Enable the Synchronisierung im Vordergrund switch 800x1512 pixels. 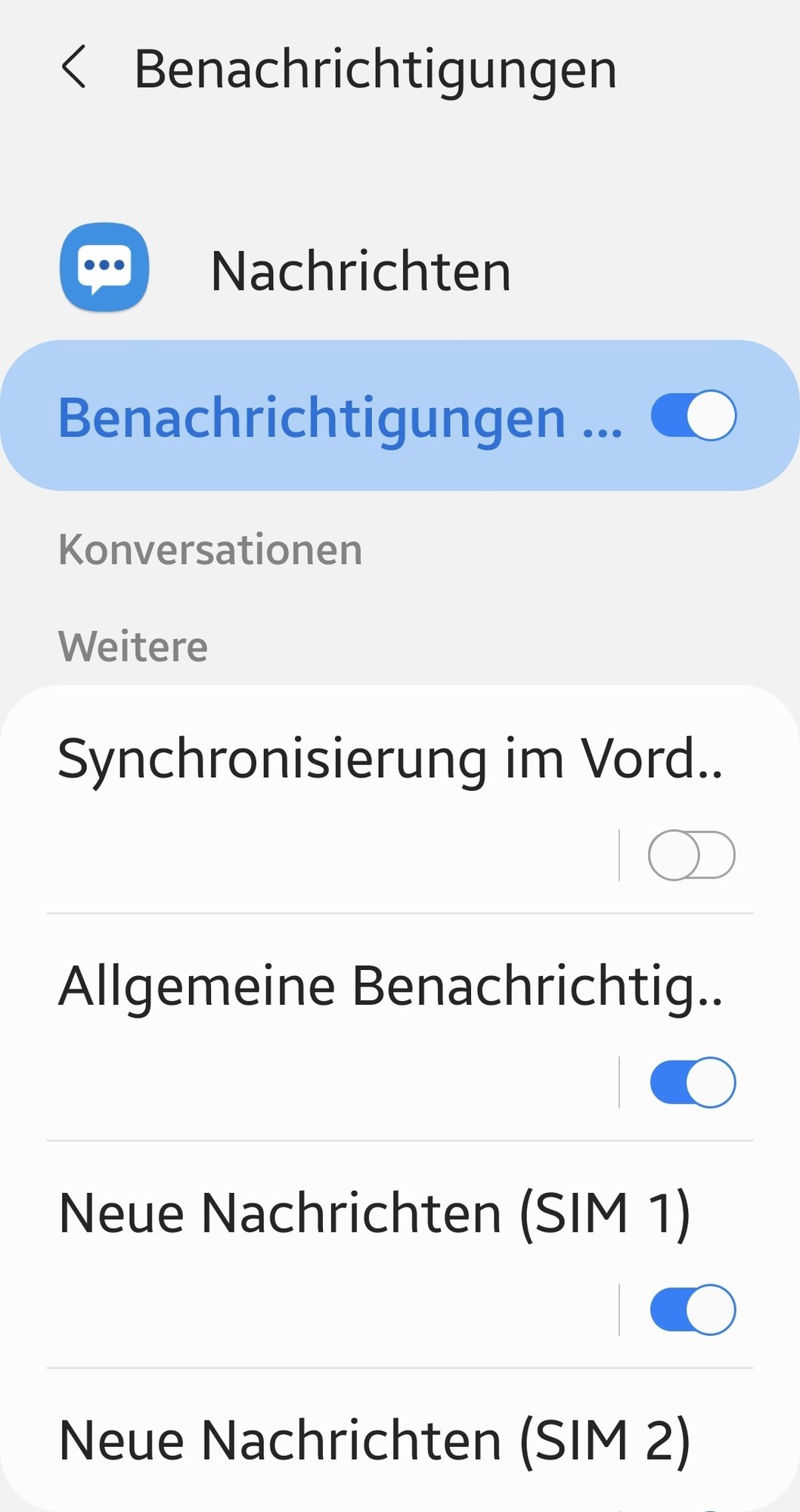[x=691, y=855]
